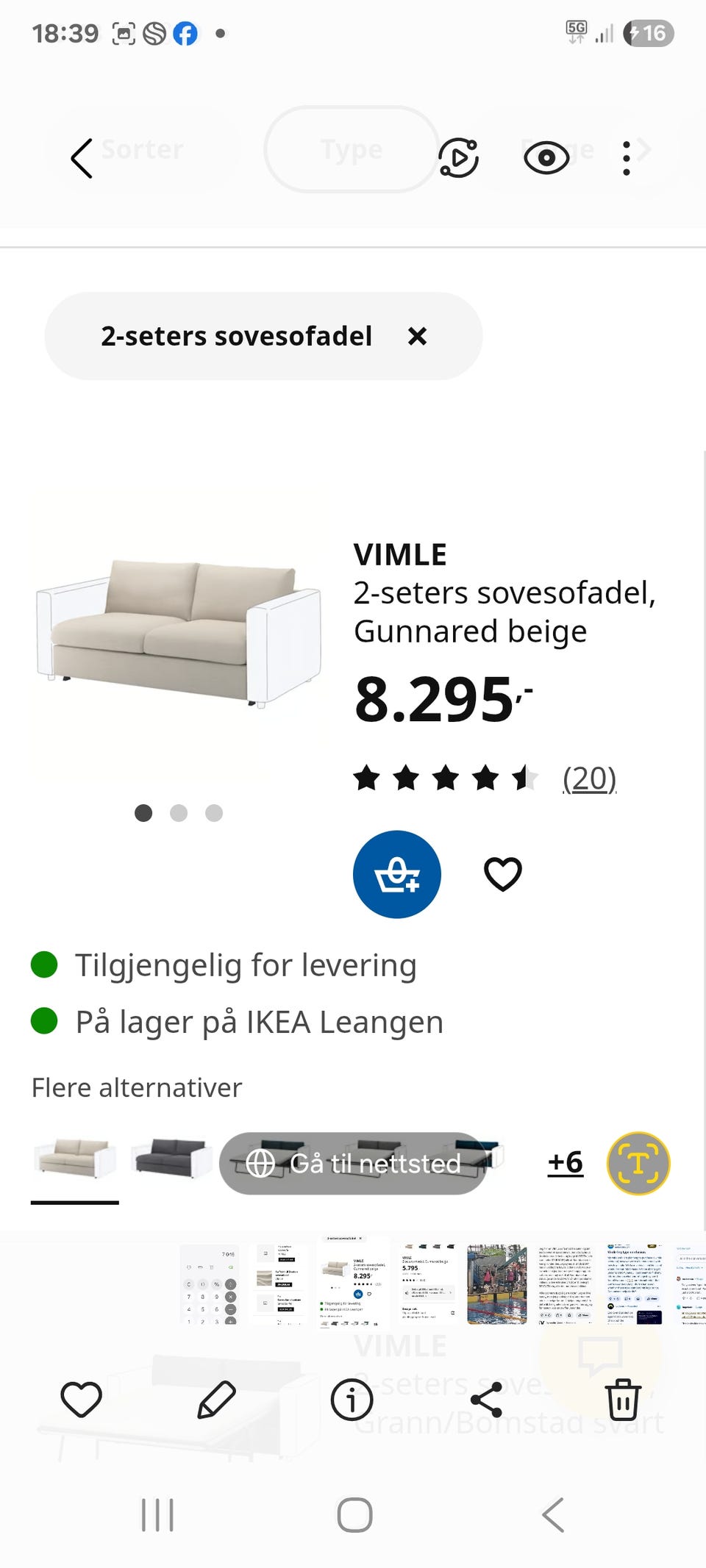Add the VIMLE sofa to the basket
Screen dimensions: 706x1568
point(396,874)
